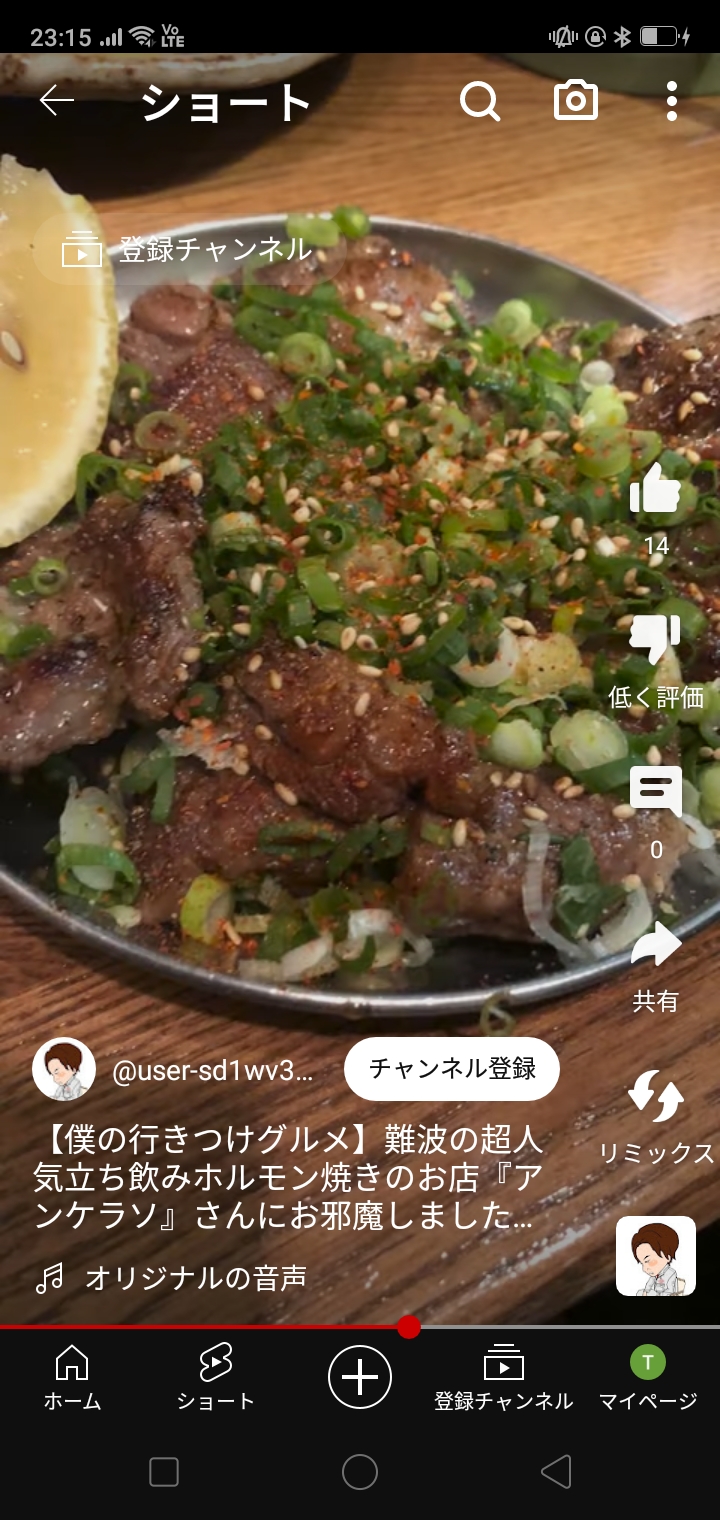View the オリジナルの音声 sound page
Image resolution: width=720 pixels, height=1520 pixels.
coord(196,1277)
